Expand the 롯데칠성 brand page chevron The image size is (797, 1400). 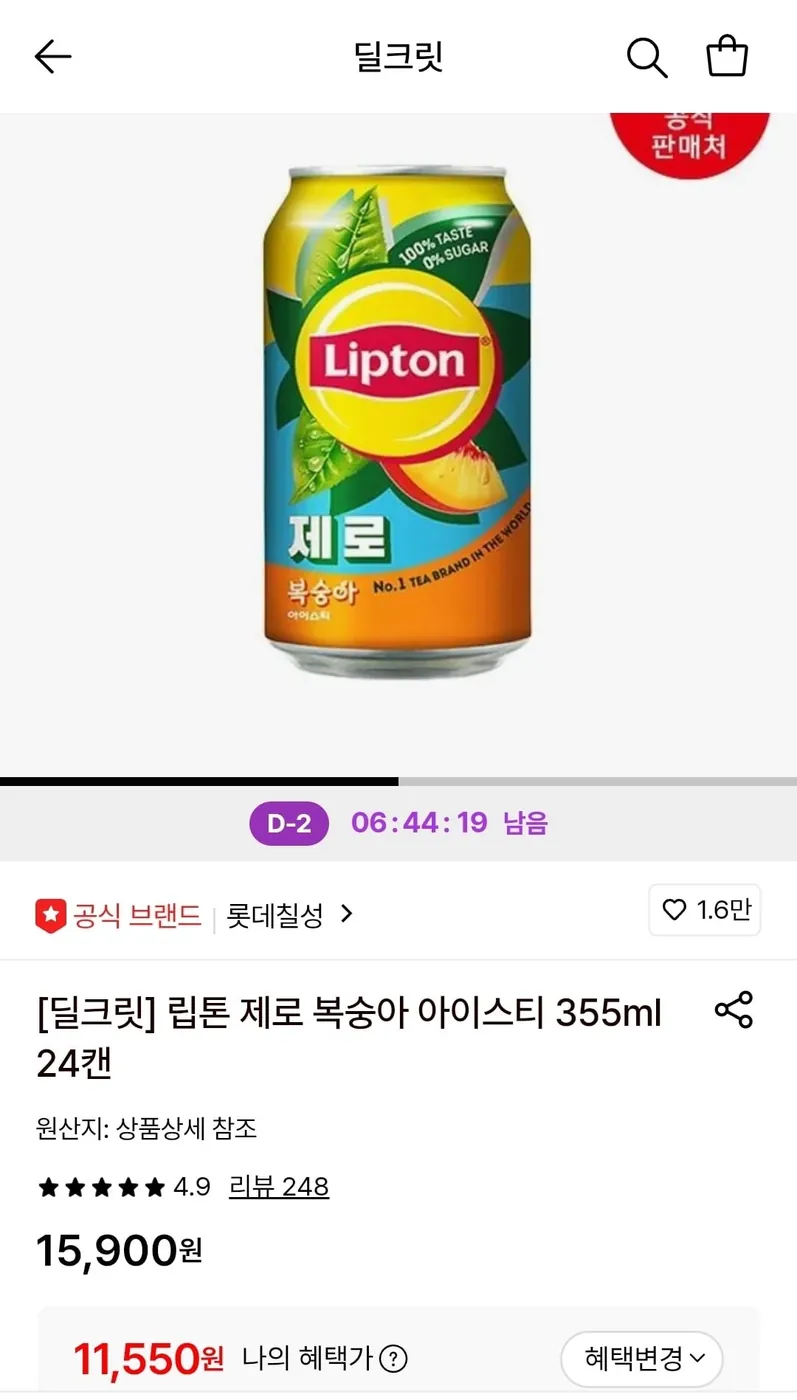pos(345,914)
